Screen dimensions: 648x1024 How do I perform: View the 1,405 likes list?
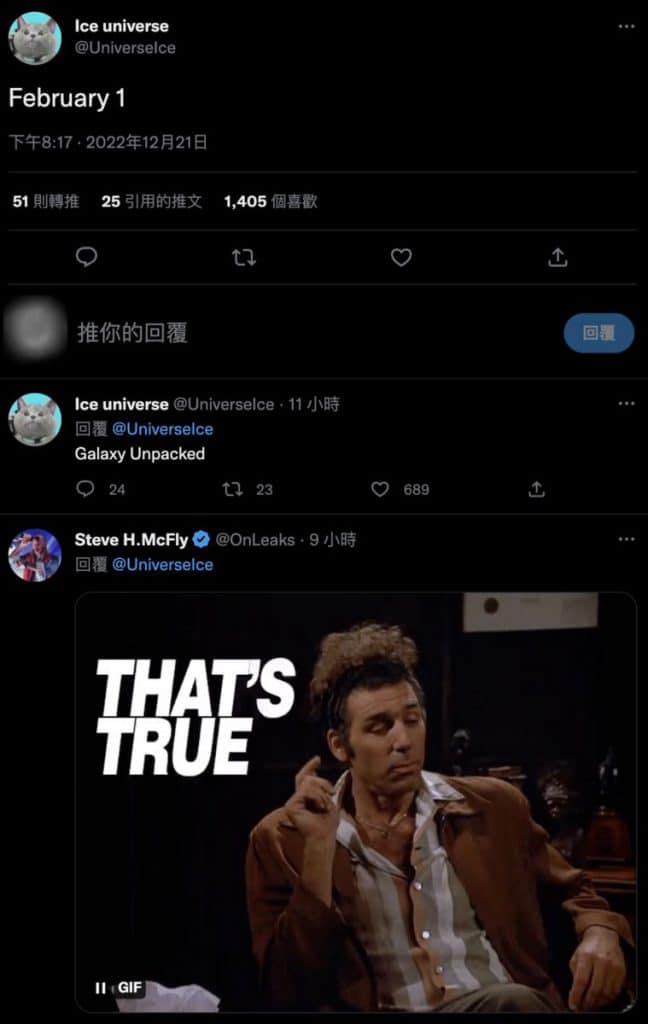coord(270,201)
